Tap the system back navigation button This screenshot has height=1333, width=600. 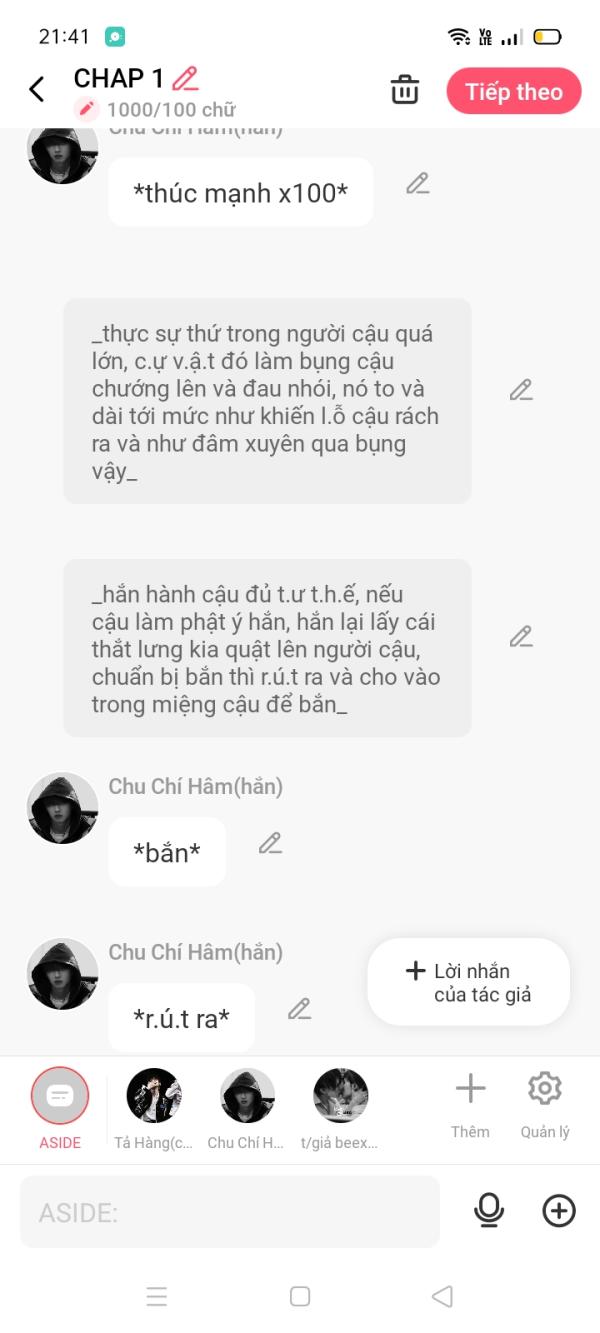click(442, 1296)
